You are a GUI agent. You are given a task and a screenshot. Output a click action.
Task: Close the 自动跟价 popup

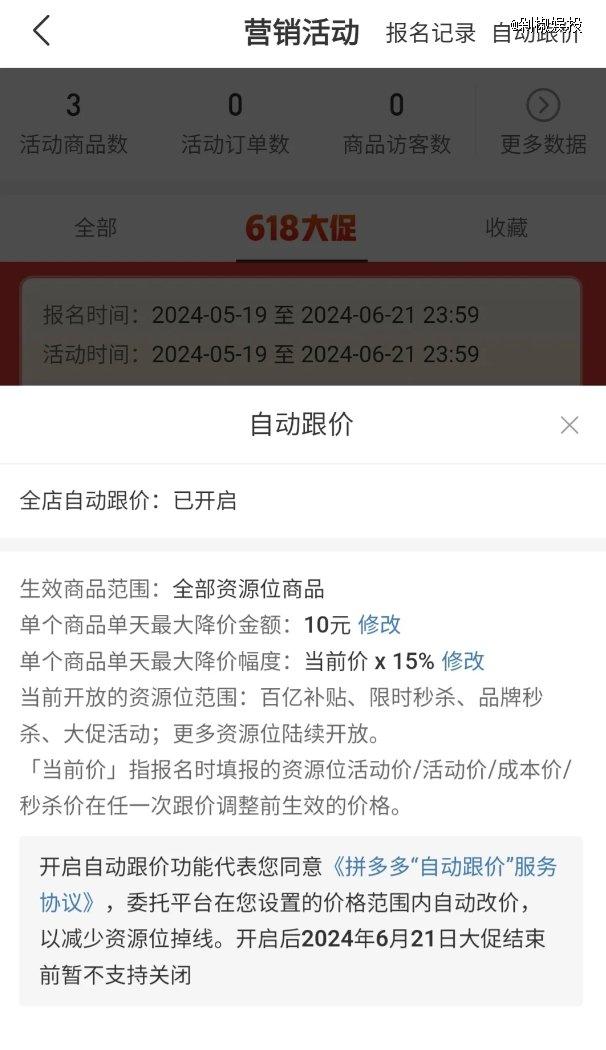point(569,425)
